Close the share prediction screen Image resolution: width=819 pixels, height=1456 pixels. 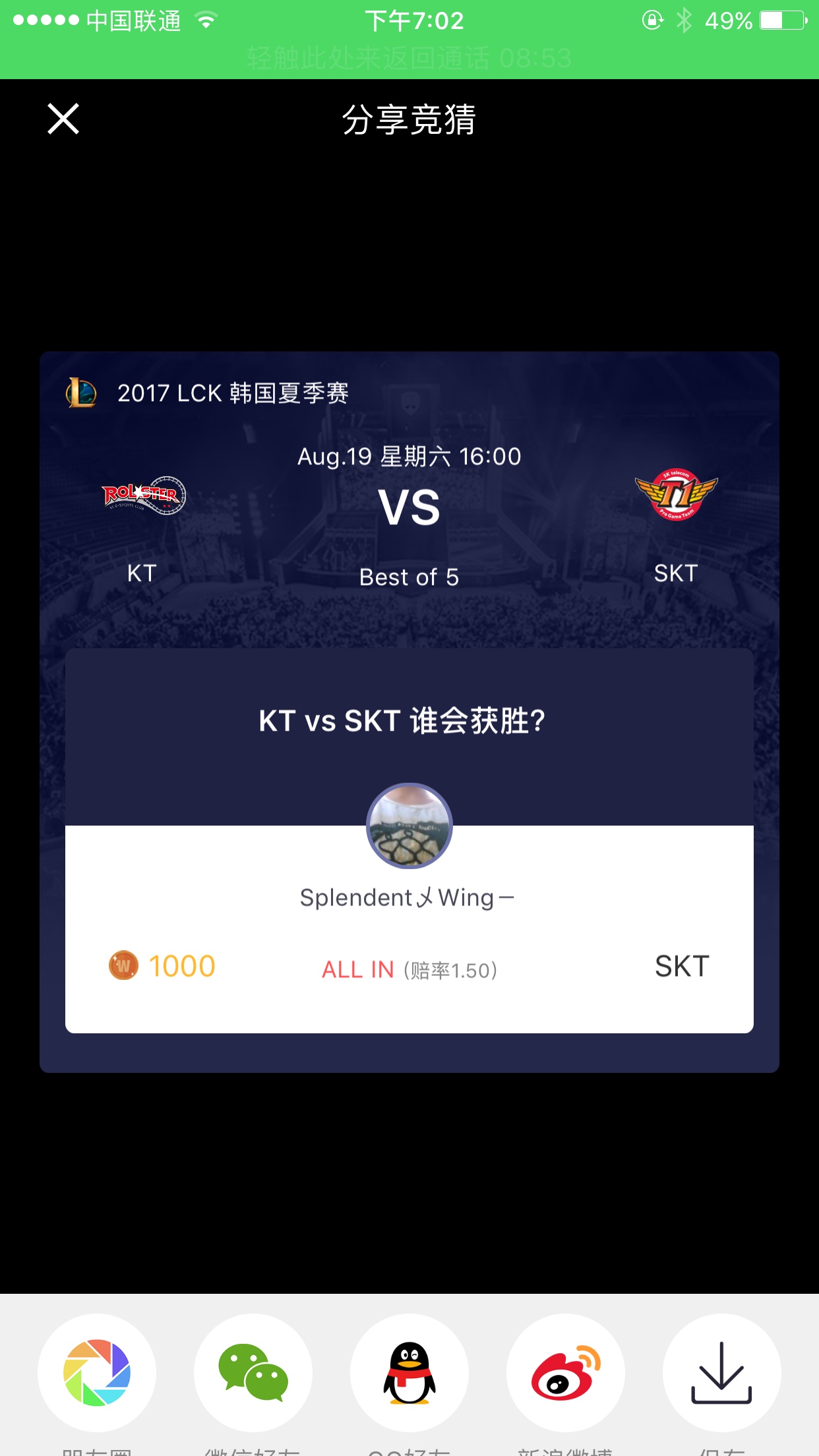click(63, 119)
